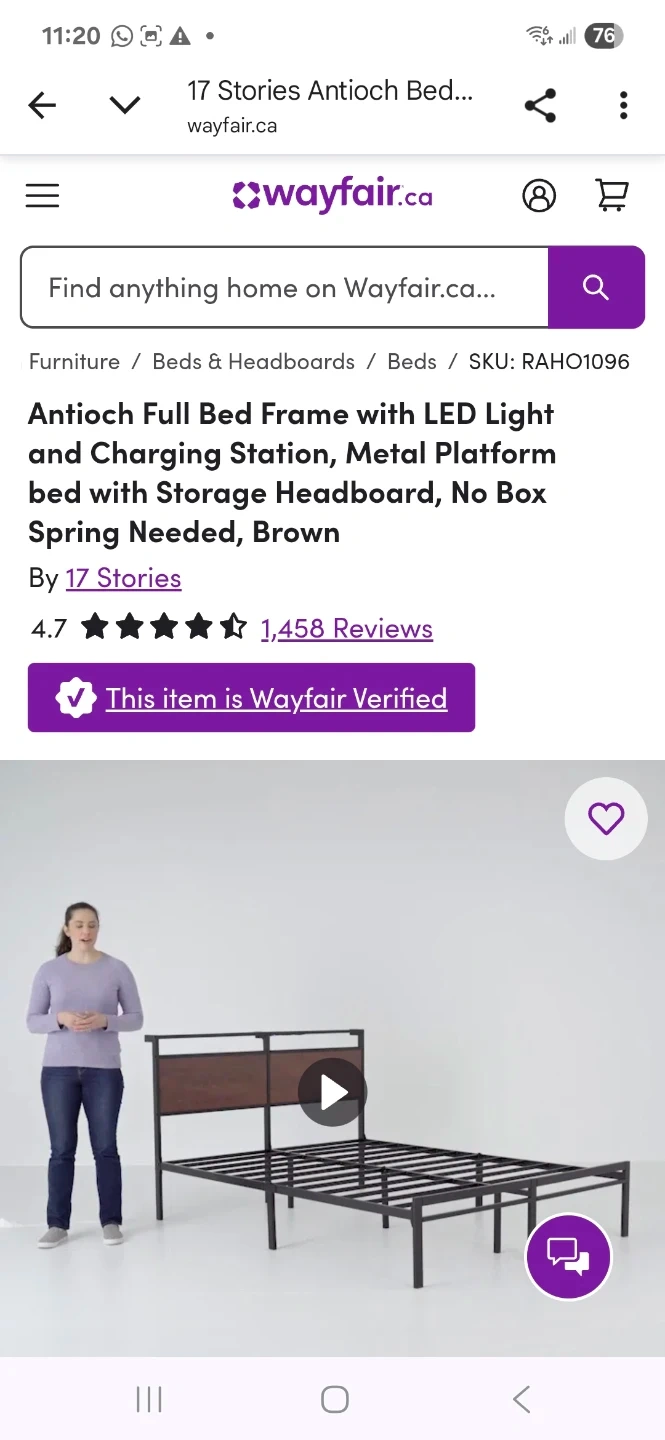Share this Wayfair page
The height and width of the screenshot is (1440, 665).
(x=540, y=105)
